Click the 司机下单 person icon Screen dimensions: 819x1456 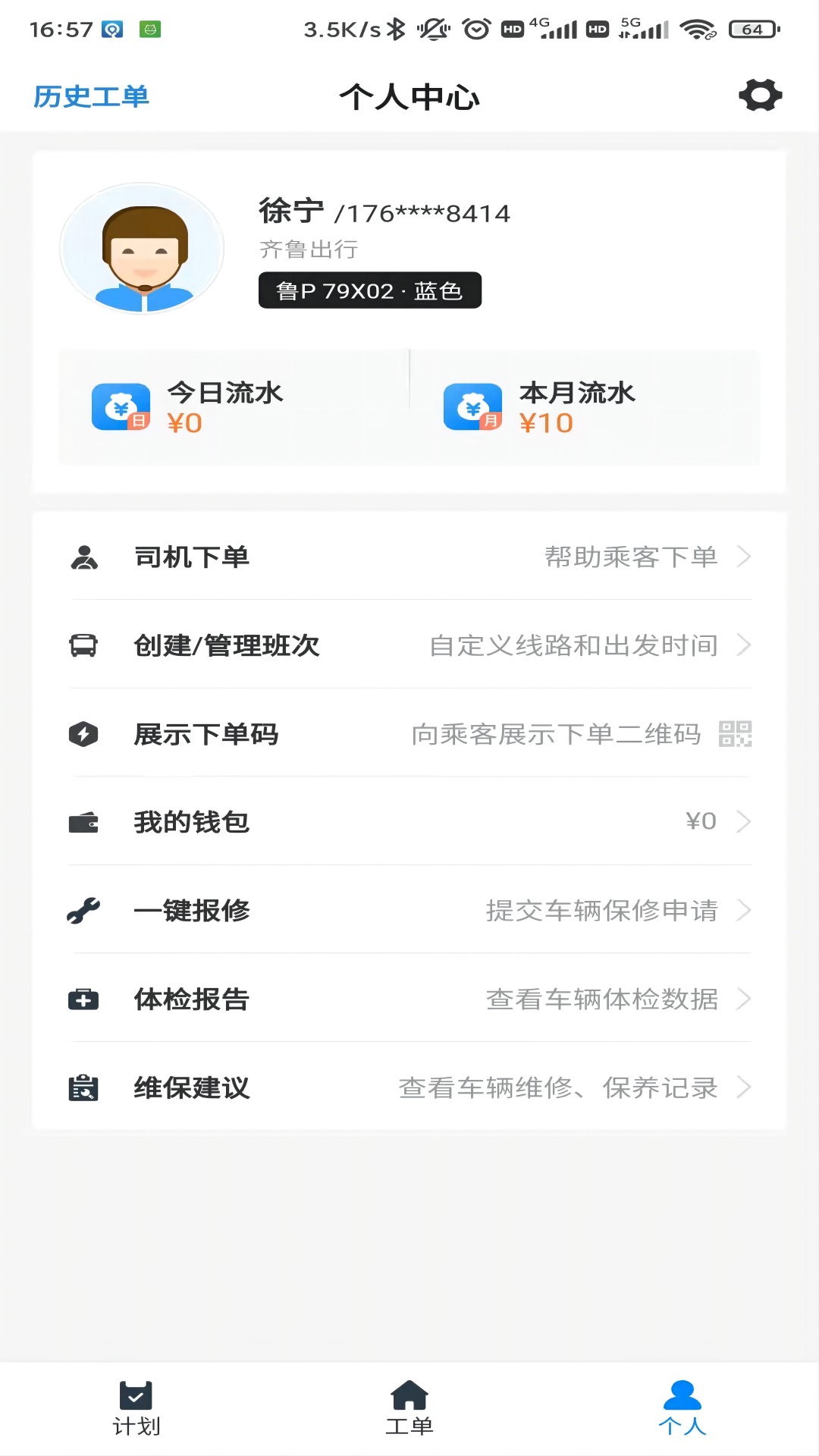85,557
